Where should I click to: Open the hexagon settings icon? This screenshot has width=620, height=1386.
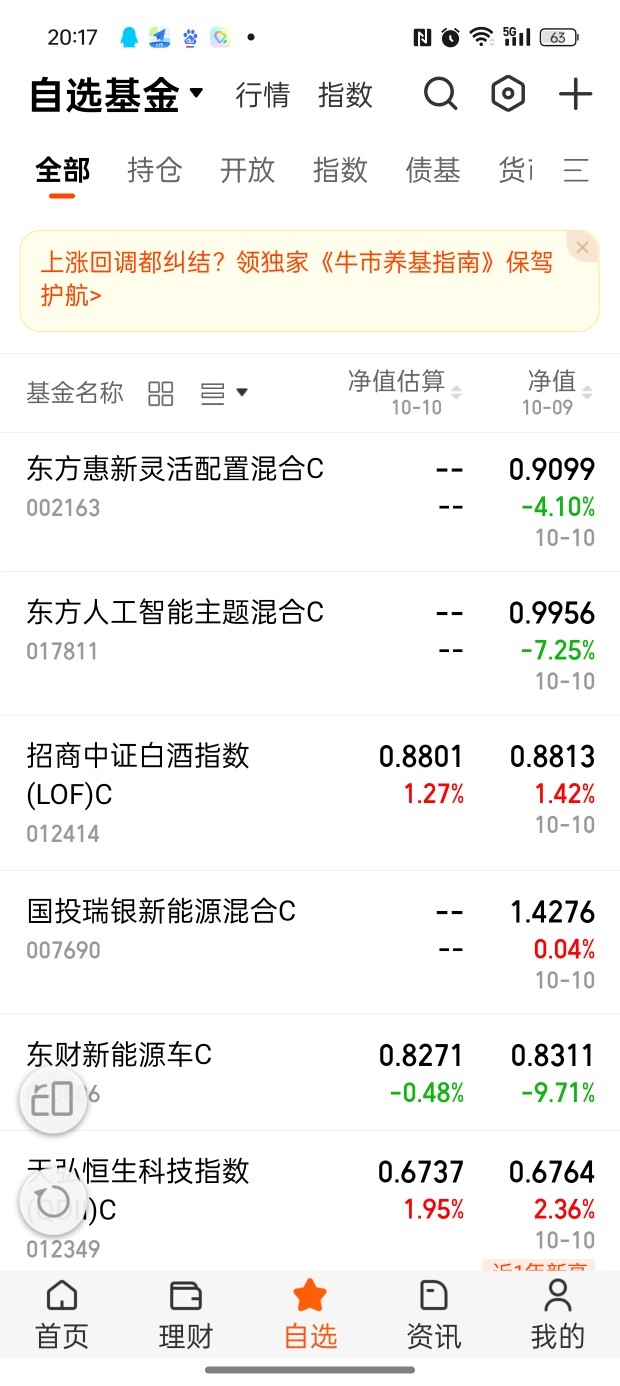[508, 95]
